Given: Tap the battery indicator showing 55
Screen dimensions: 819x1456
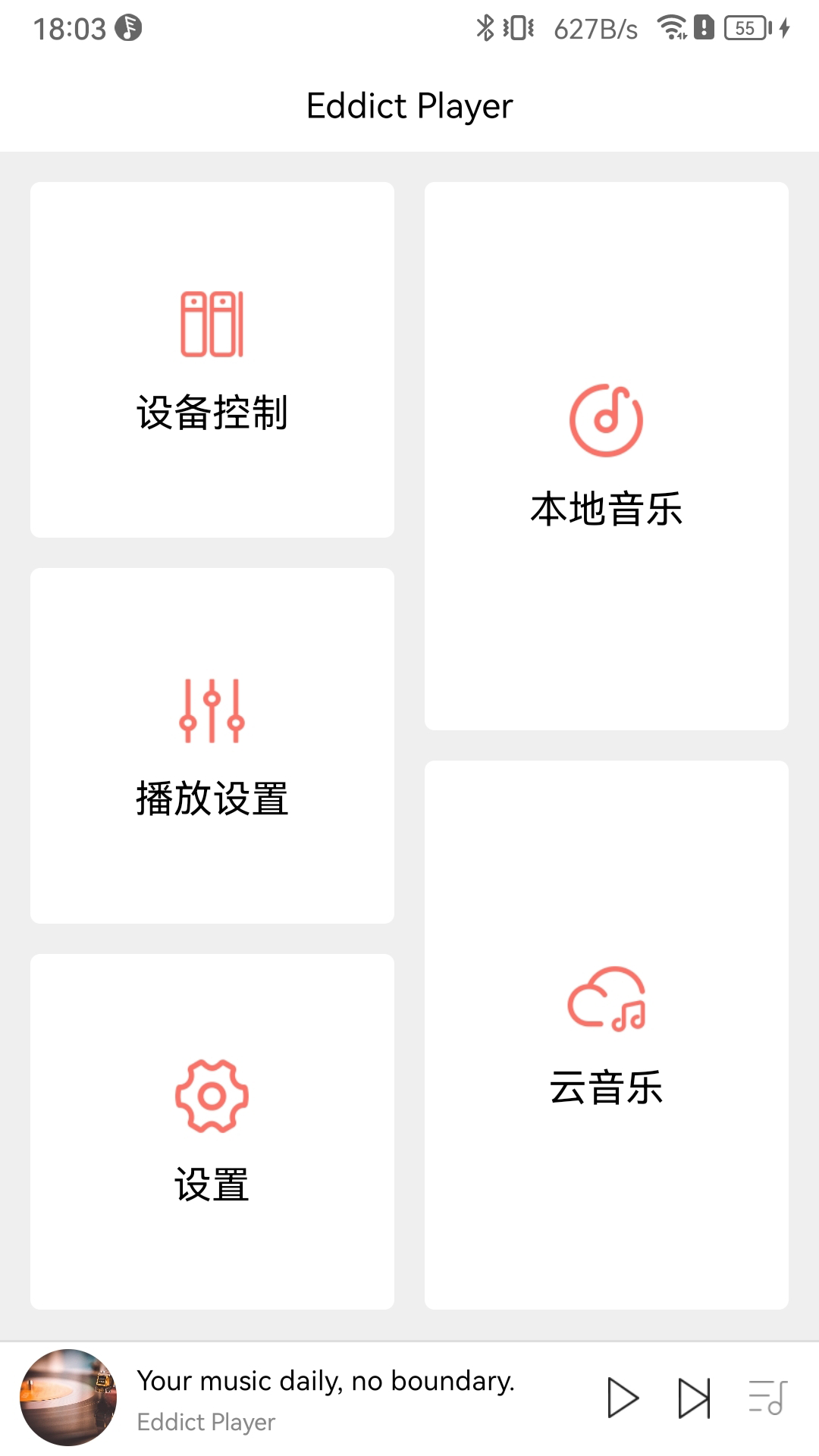Looking at the screenshot, I should pyautogui.click(x=744, y=28).
